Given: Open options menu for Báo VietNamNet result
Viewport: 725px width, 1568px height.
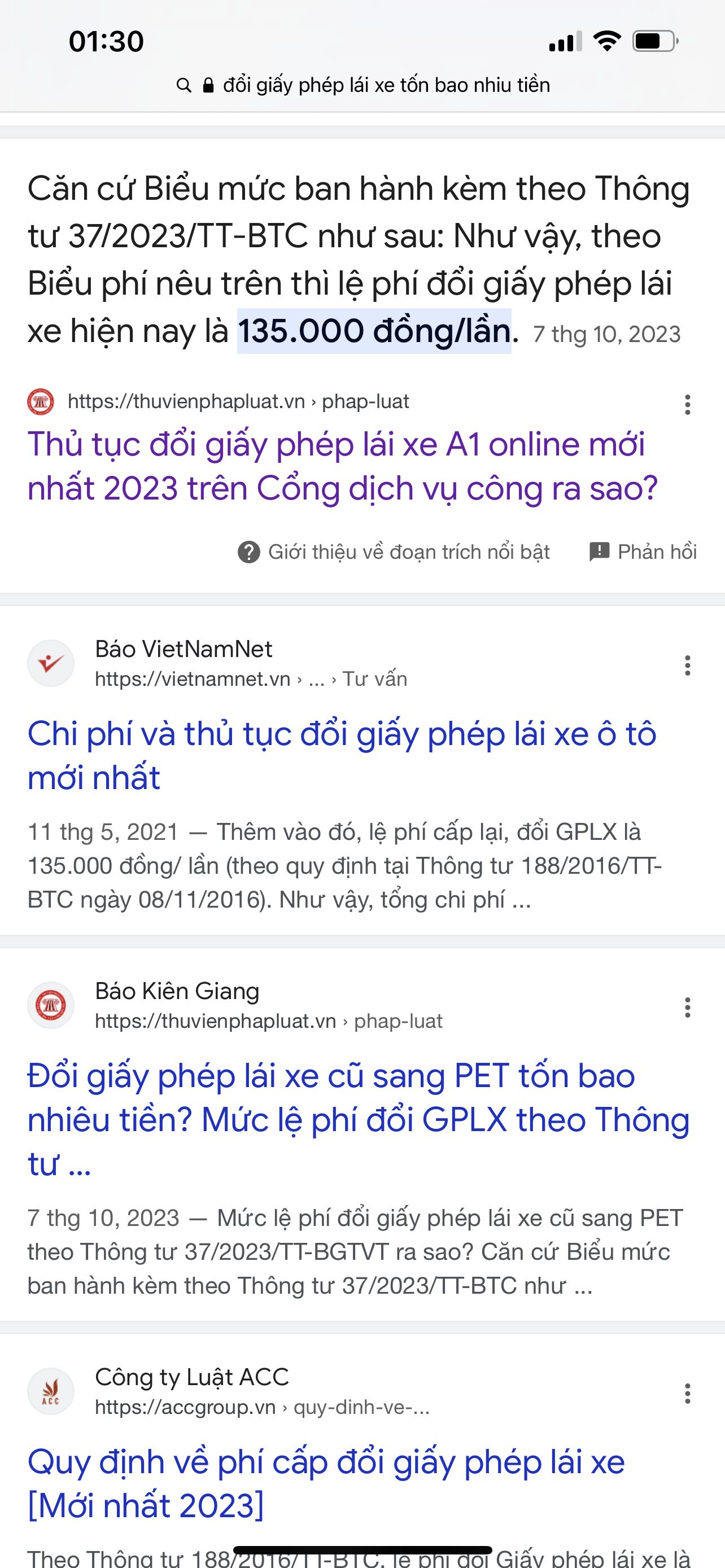Looking at the screenshot, I should [687, 665].
